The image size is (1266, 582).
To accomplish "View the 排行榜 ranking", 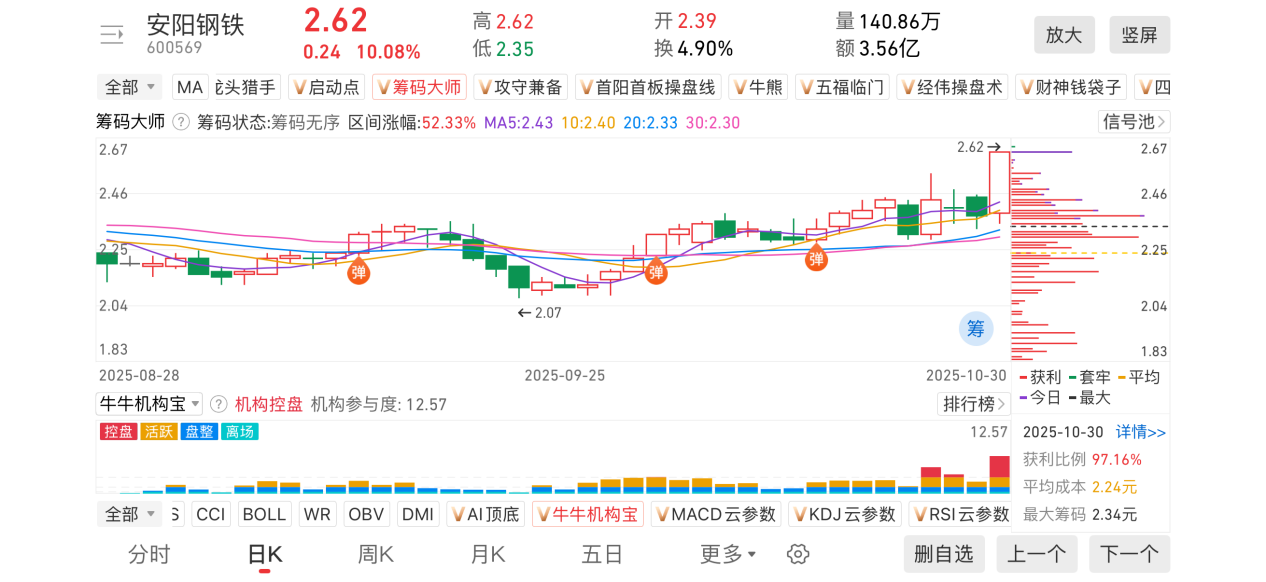I will point(974,404).
